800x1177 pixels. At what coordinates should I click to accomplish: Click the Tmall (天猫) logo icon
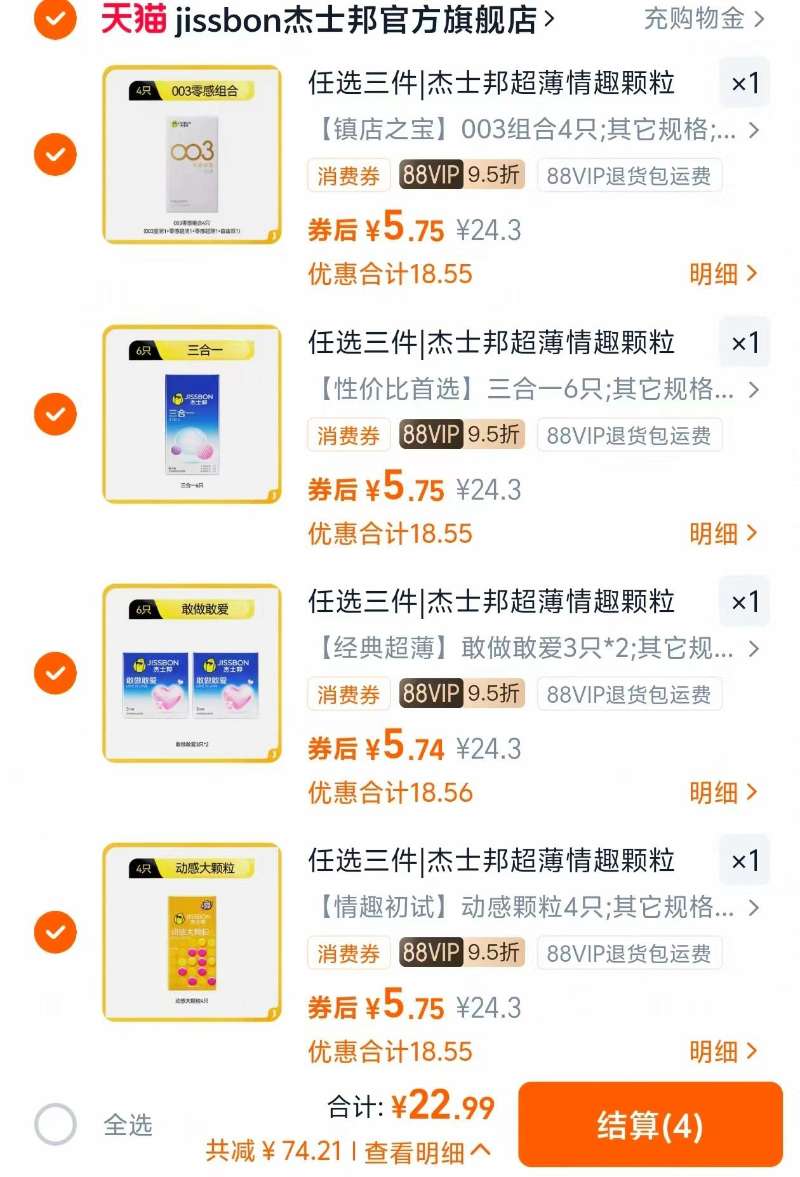click(x=130, y=17)
